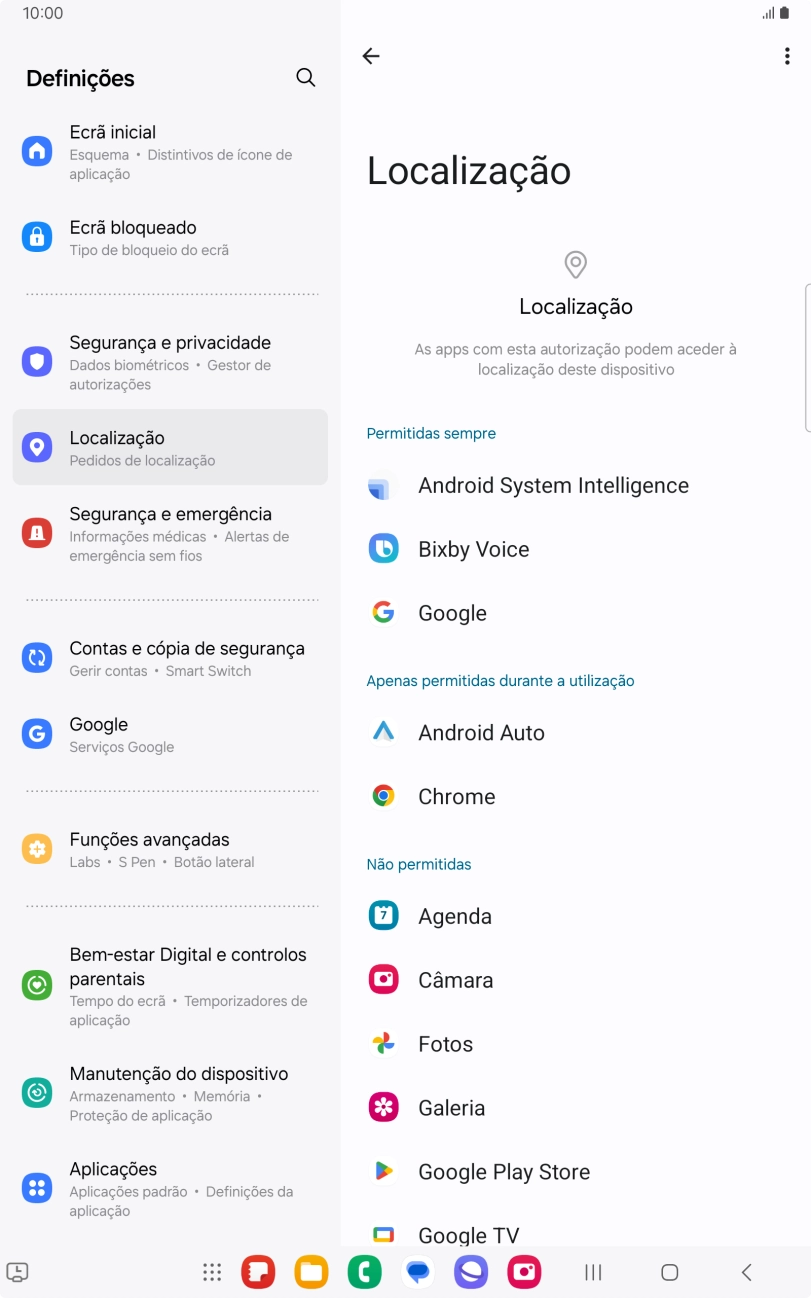The height and width of the screenshot is (1298, 811).
Task: Open the app drawer grid in the taskbar
Action: pos(211,1271)
